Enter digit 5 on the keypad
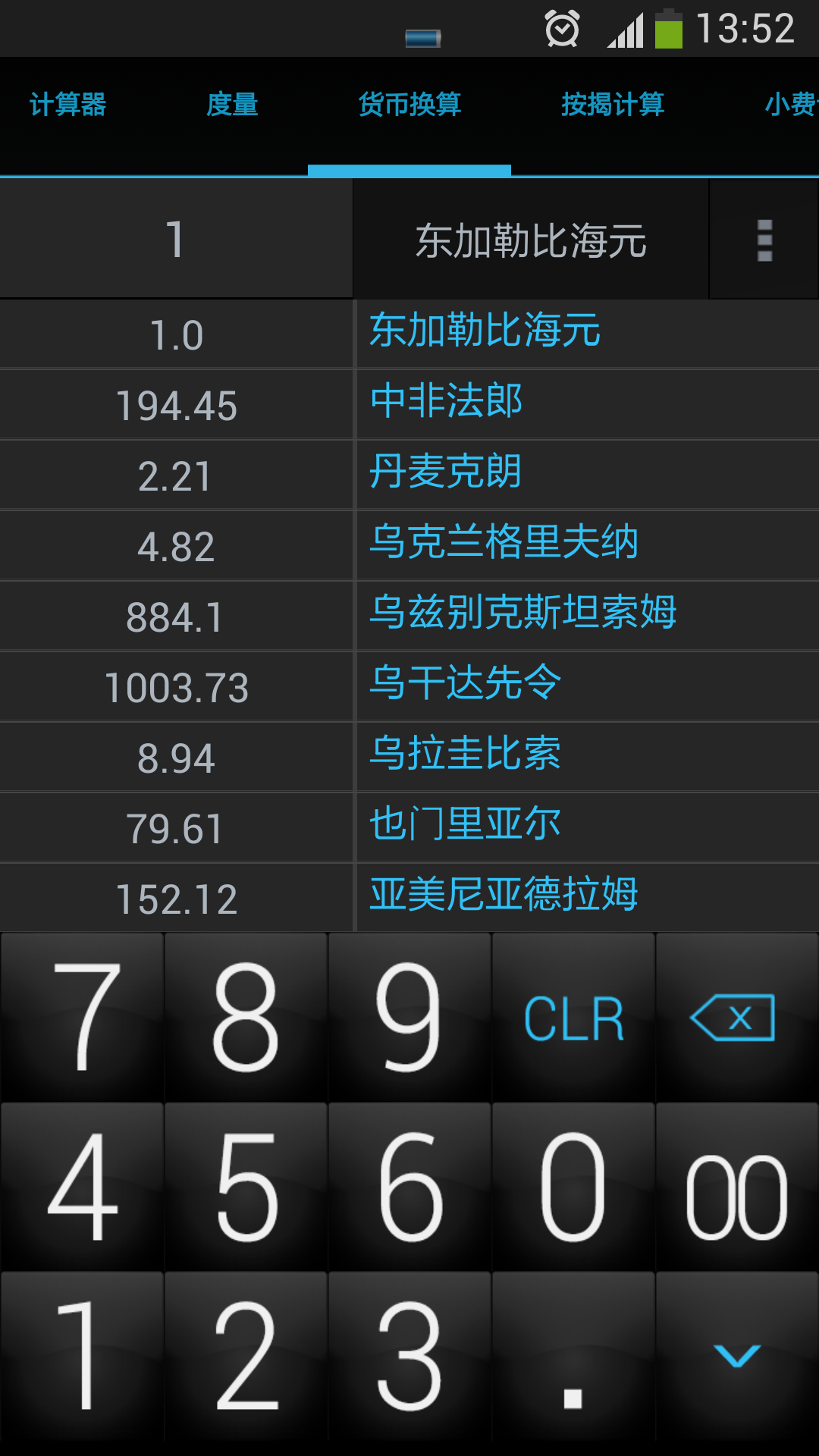This screenshot has height=1456, width=819. coord(246,1188)
